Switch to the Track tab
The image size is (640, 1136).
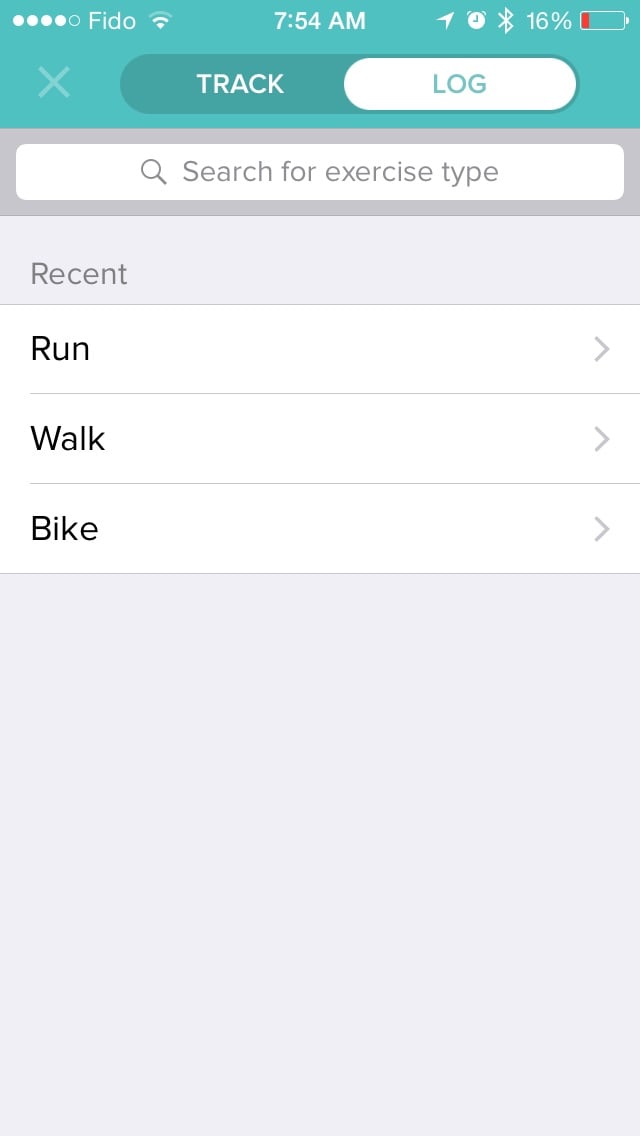[x=240, y=84]
